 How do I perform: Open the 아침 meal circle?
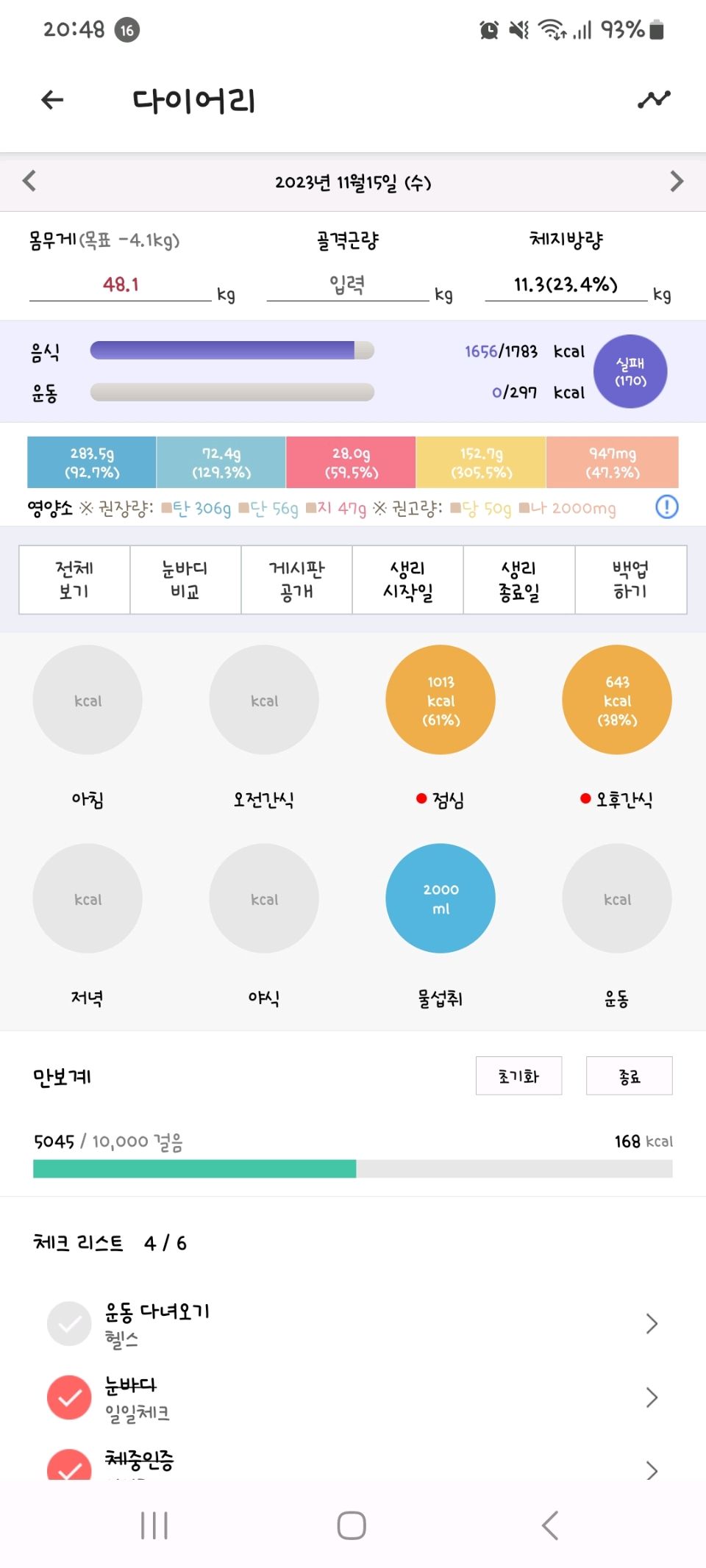88,700
